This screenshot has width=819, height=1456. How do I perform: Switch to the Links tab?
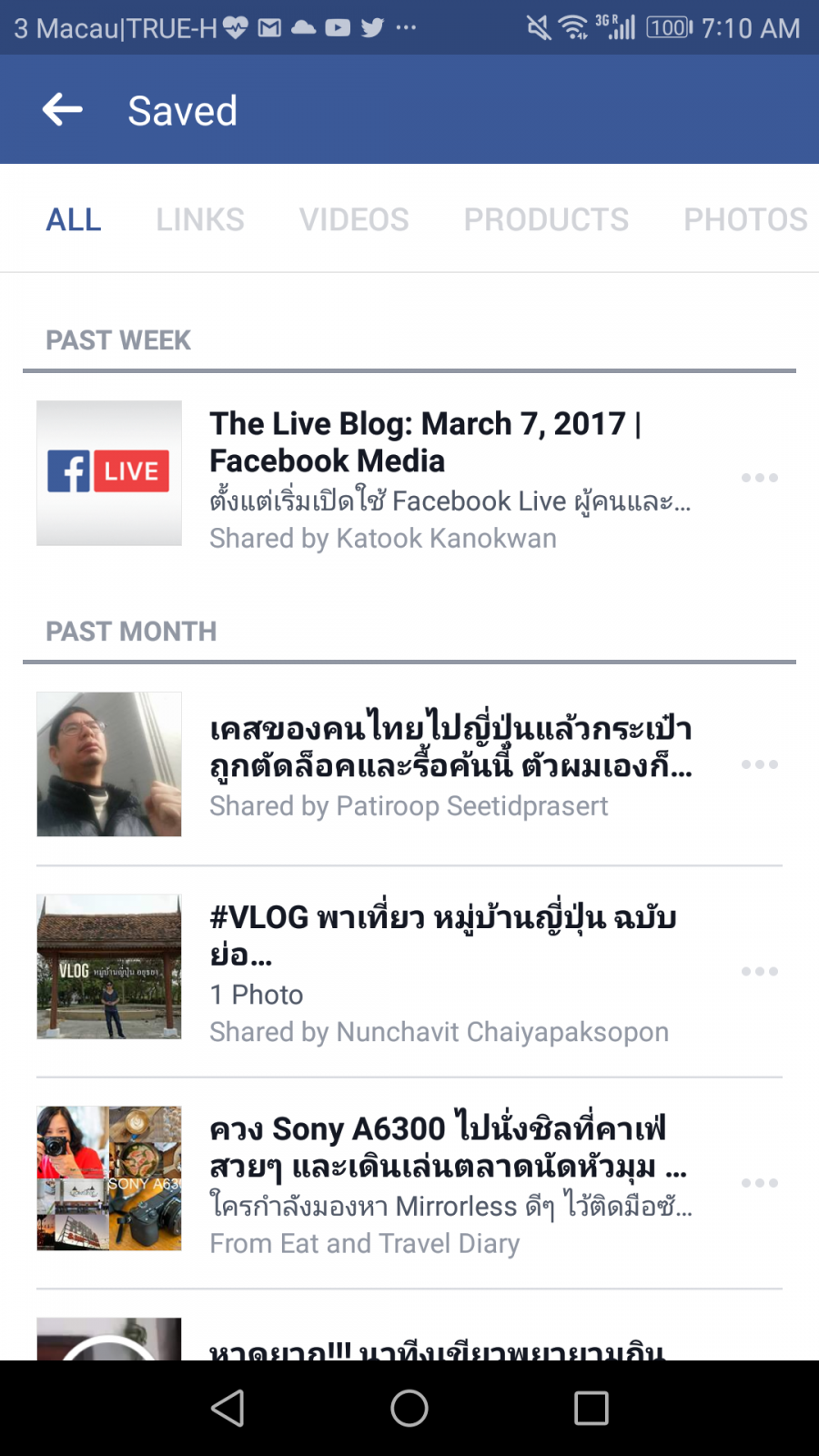pos(199,219)
